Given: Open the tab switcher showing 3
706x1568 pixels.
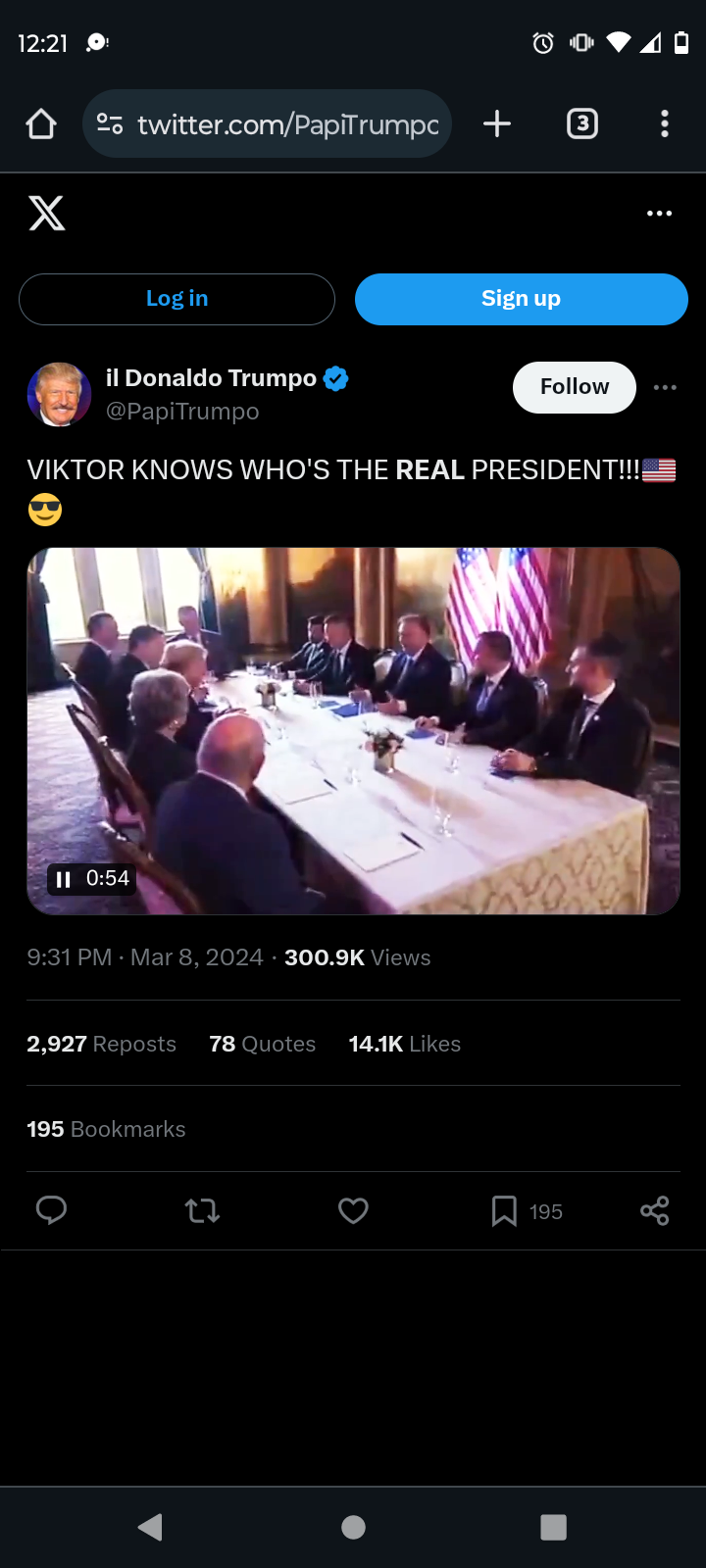Looking at the screenshot, I should pos(582,123).
